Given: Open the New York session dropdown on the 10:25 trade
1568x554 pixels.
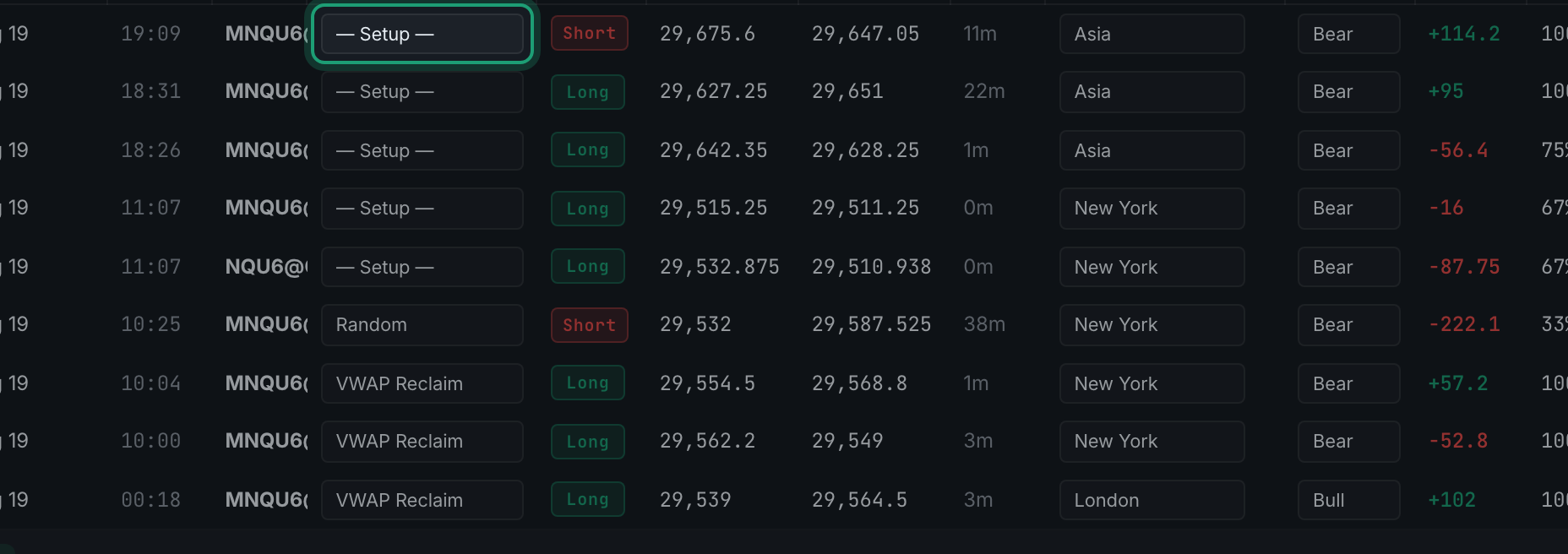Looking at the screenshot, I should click(x=1152, y=324).
